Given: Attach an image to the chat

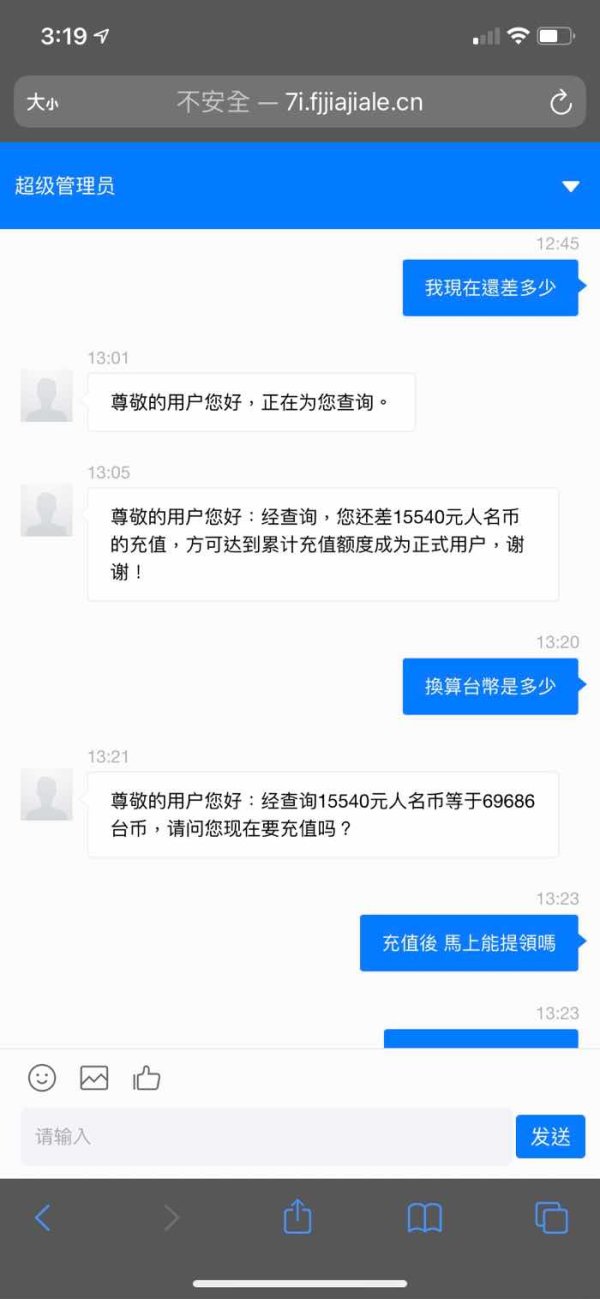Looking at the screenshot, I should click(94, 1078).
